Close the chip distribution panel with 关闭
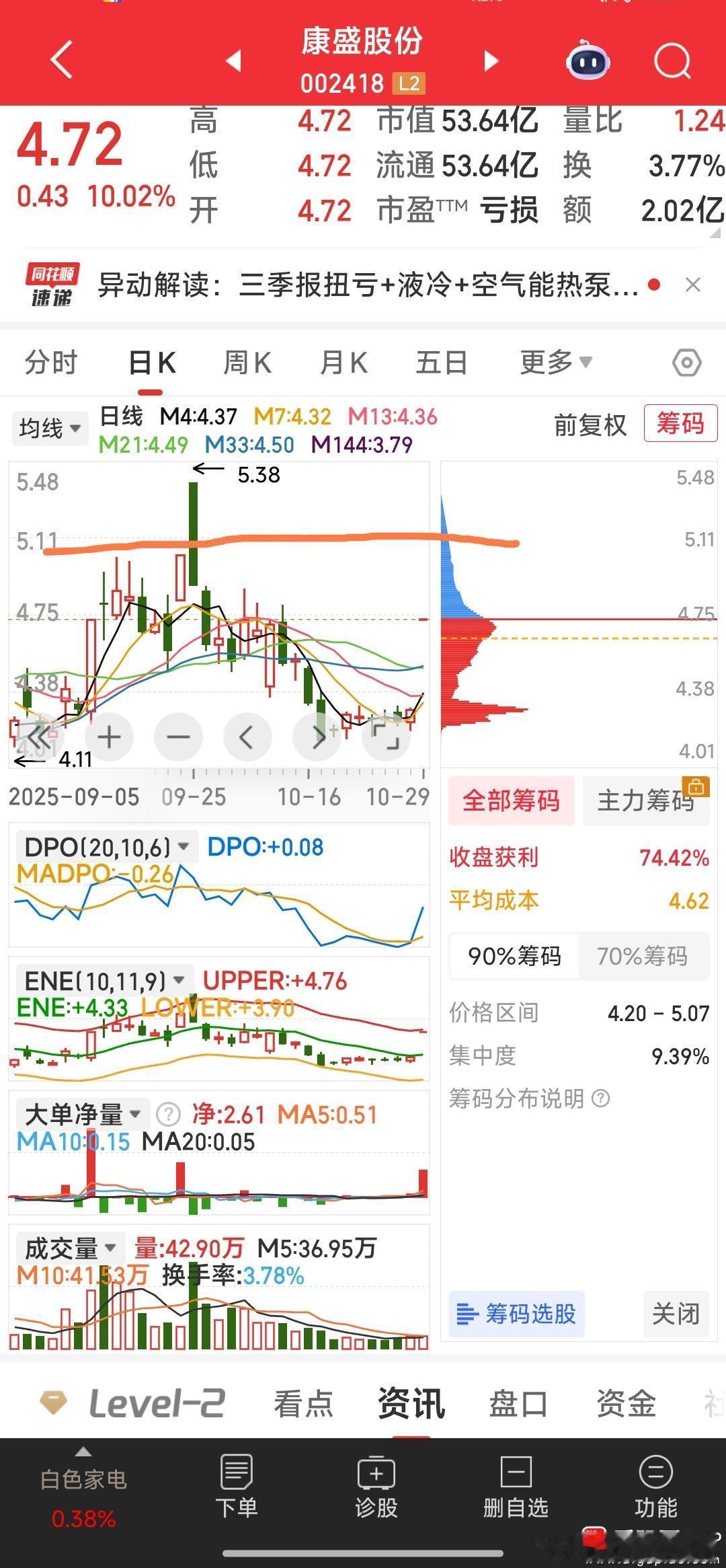The image size is (726, 1568). pyautogui.click(x=676, y=1313)
